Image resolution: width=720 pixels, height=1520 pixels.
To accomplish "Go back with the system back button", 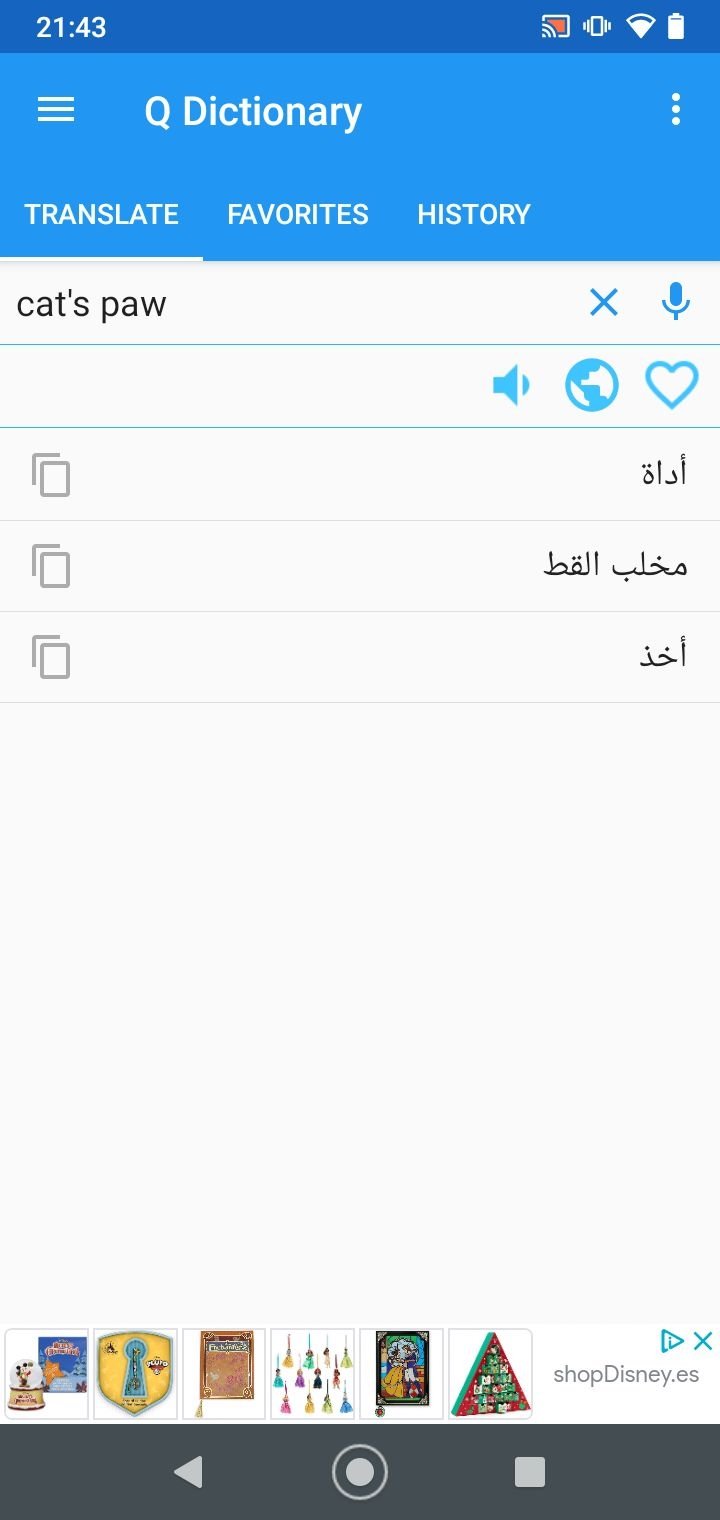I will pyautogui.click(x=188, y=1472).
